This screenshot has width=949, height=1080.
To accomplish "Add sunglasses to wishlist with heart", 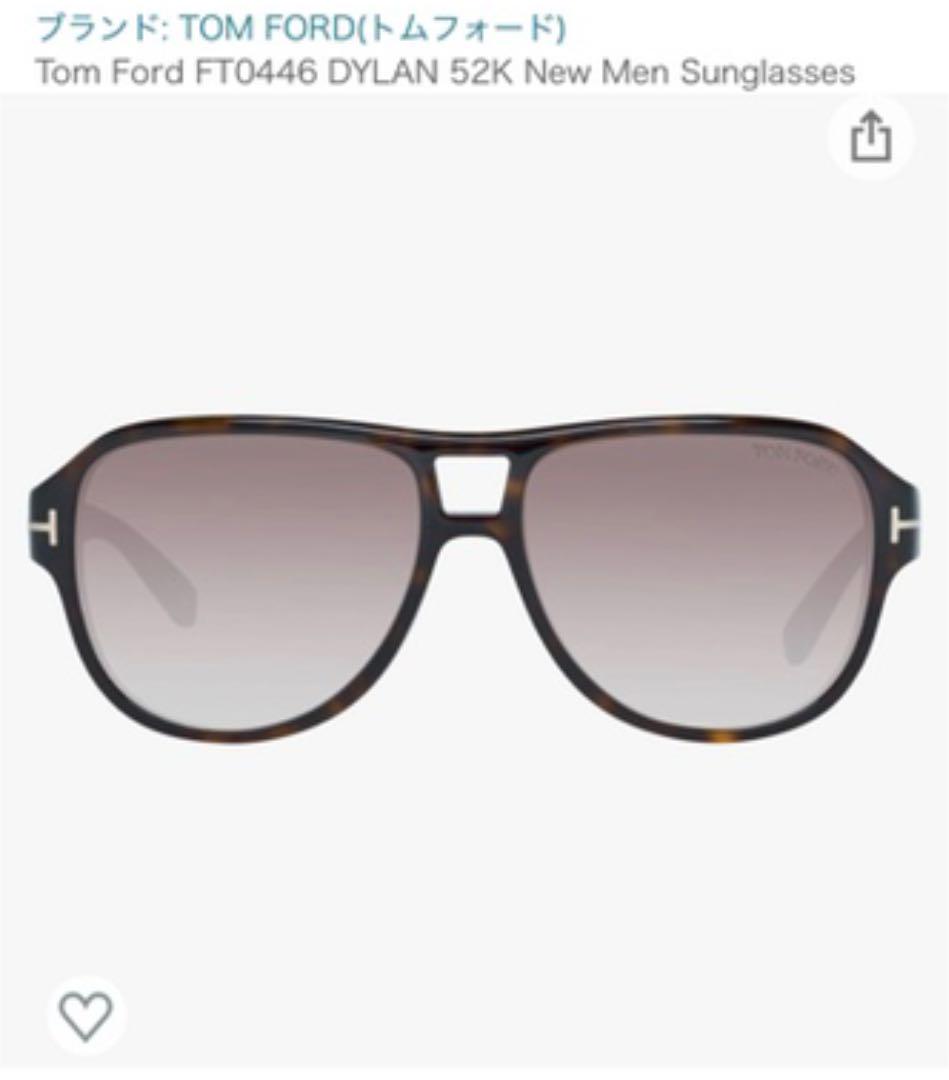I will 86,1017.
